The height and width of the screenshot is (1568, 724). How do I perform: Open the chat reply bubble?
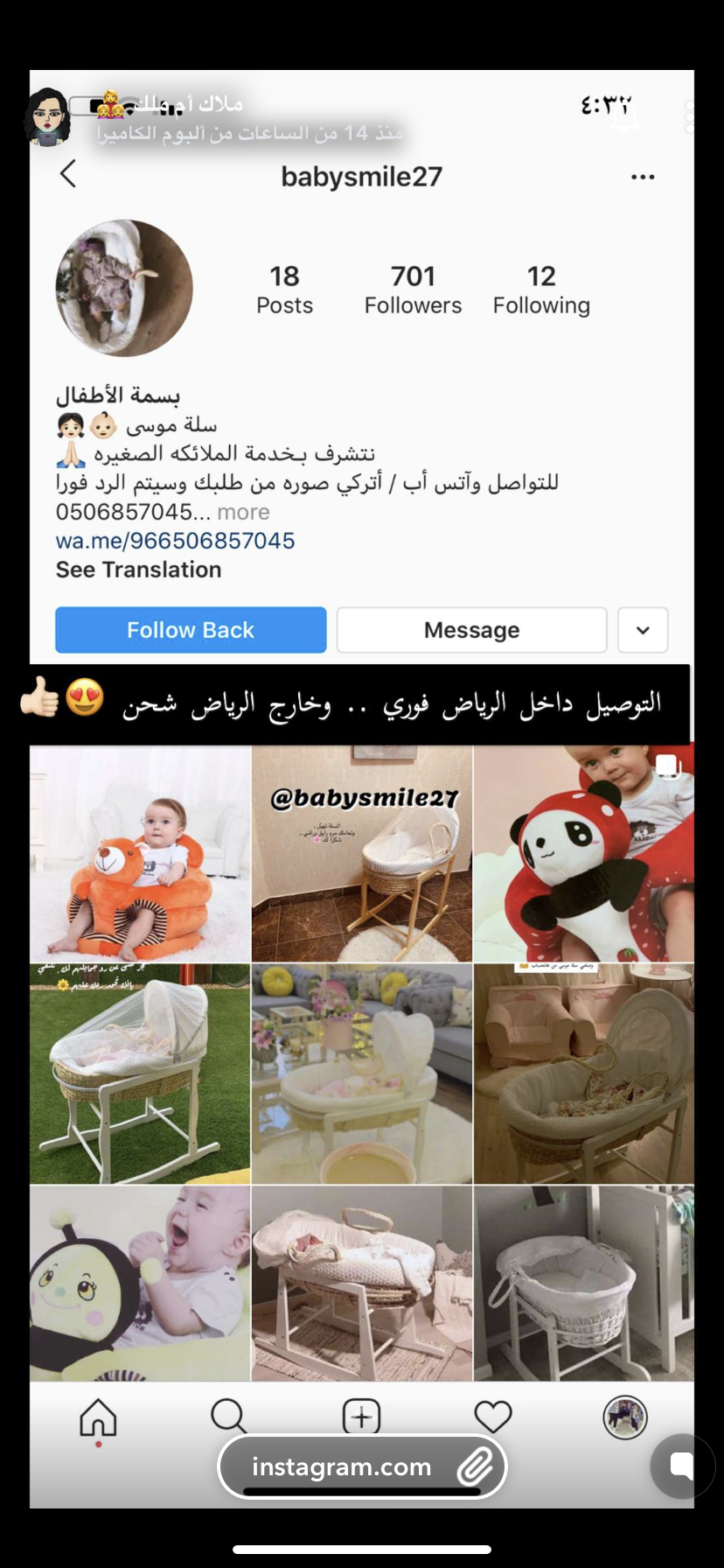(682, 1466)
